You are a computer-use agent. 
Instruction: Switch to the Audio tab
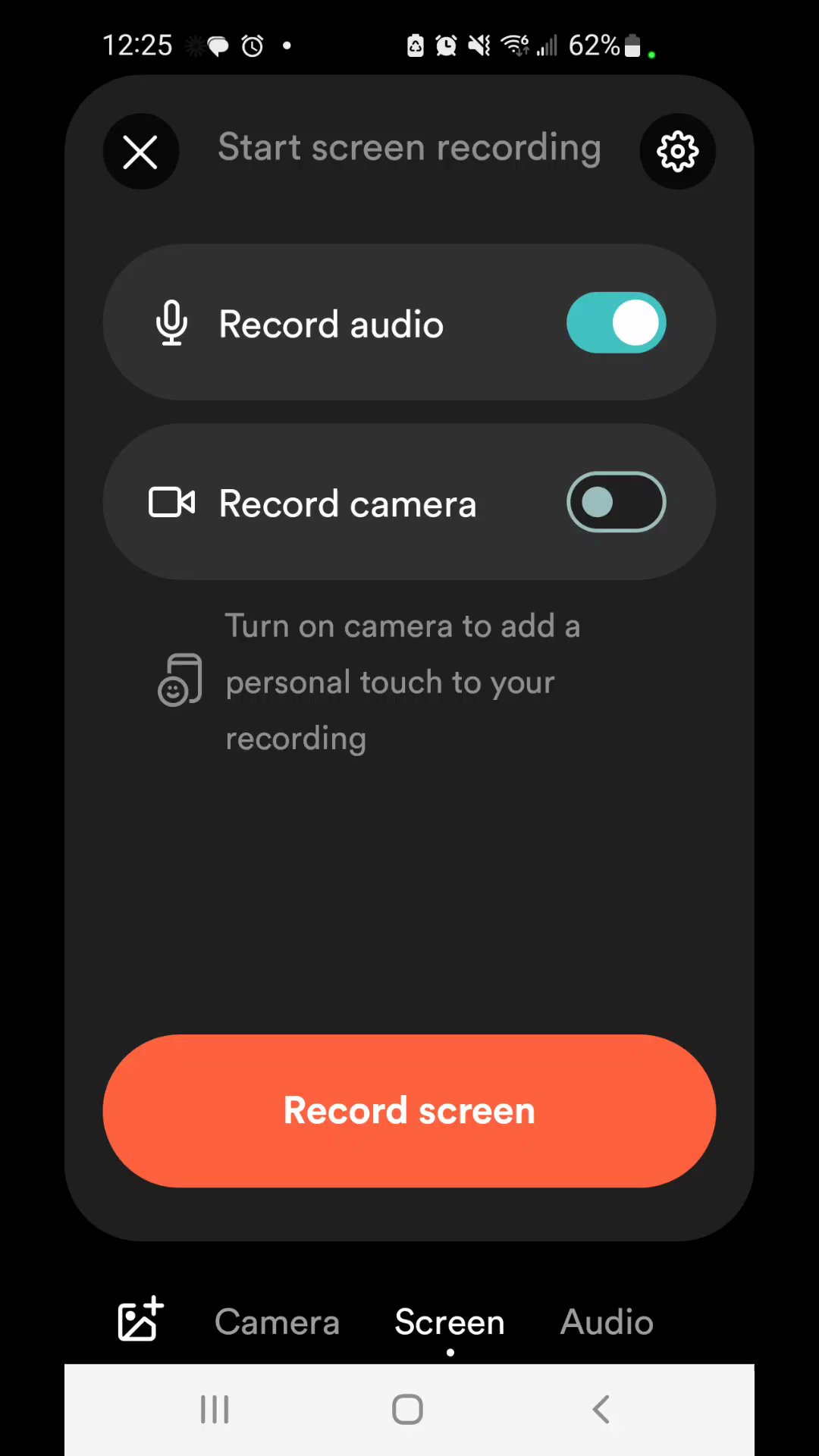[x=607, y=1322]
